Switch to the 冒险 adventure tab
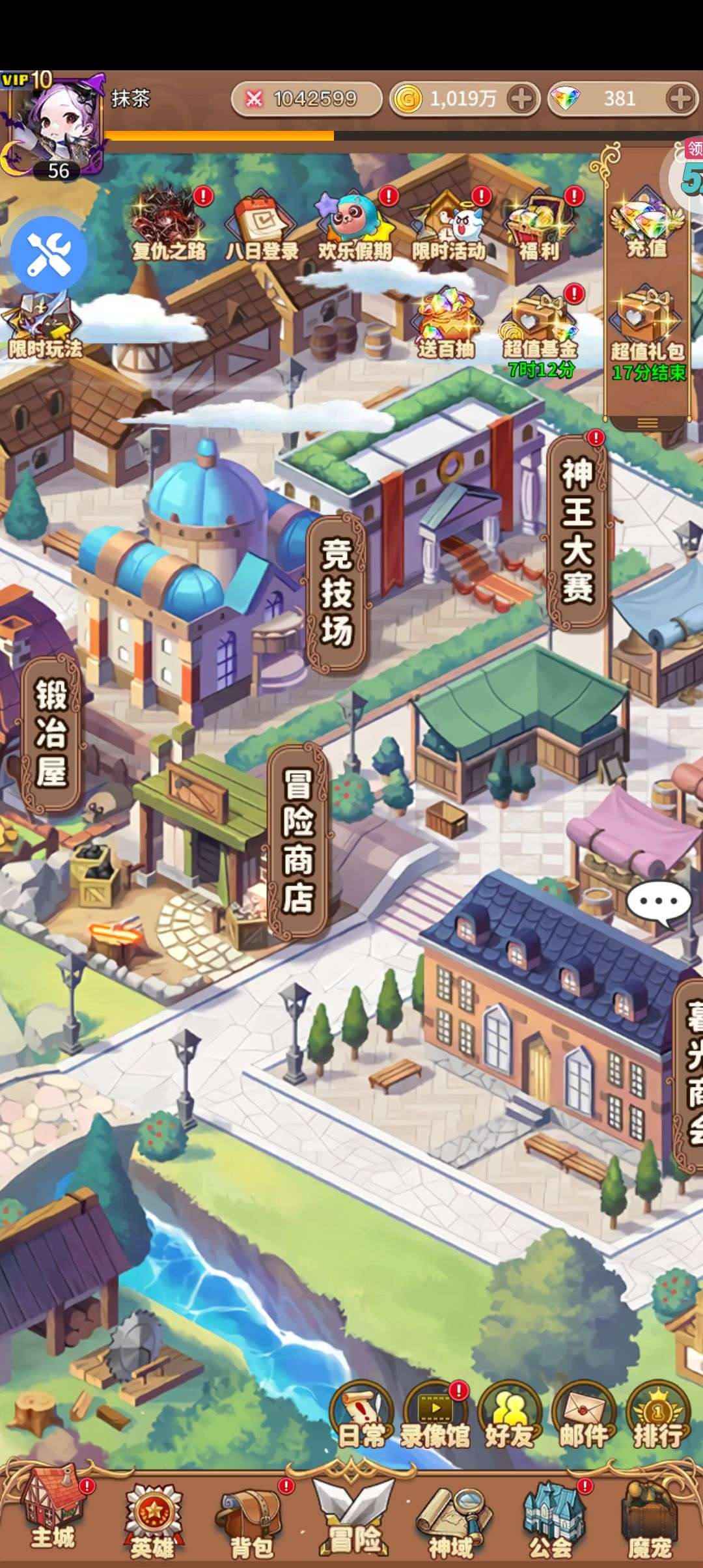 click(x=353, y=1517)
